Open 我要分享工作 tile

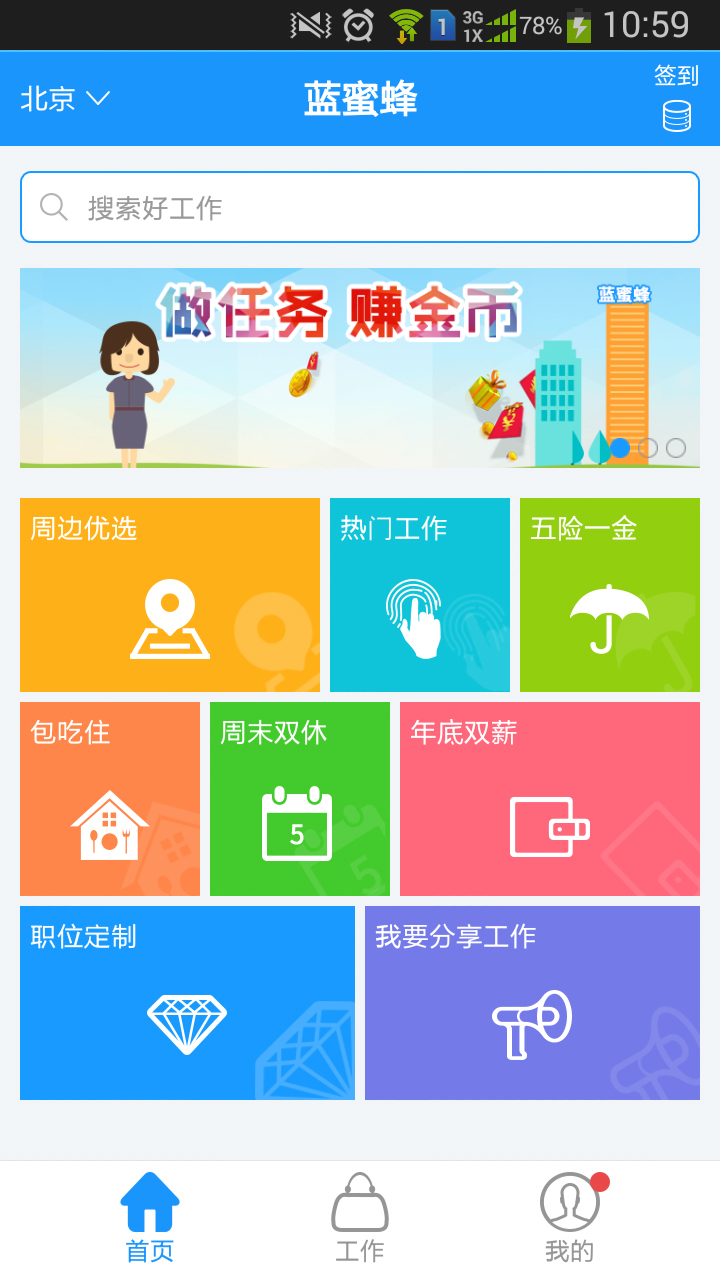pyautogui.click(x=532, y=1003)
